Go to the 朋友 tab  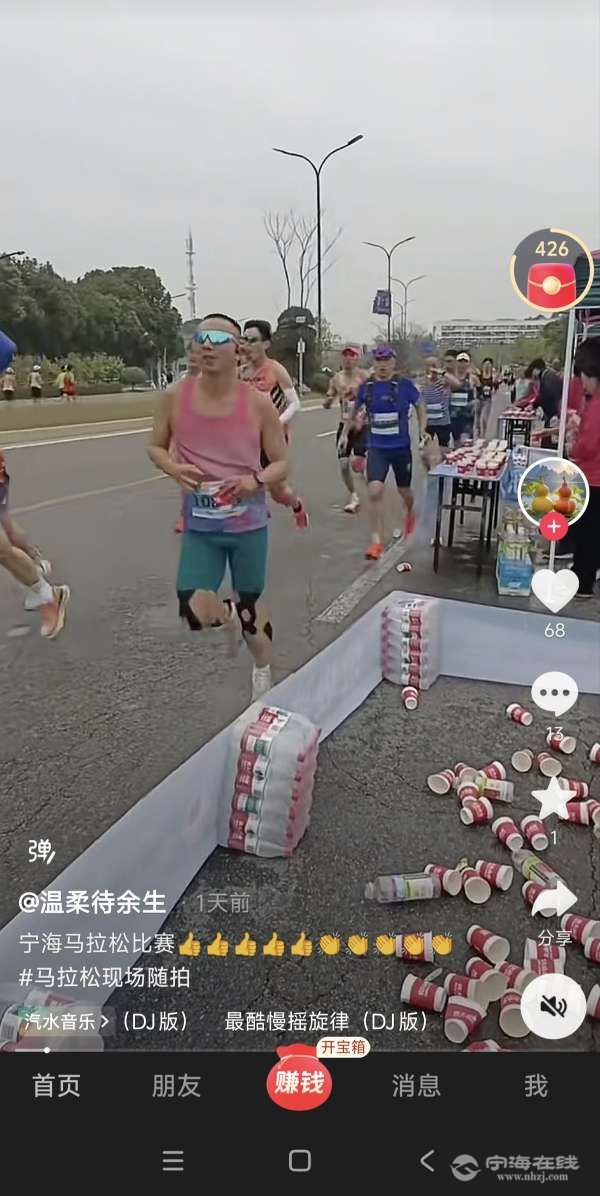[x=176, y=1086]
